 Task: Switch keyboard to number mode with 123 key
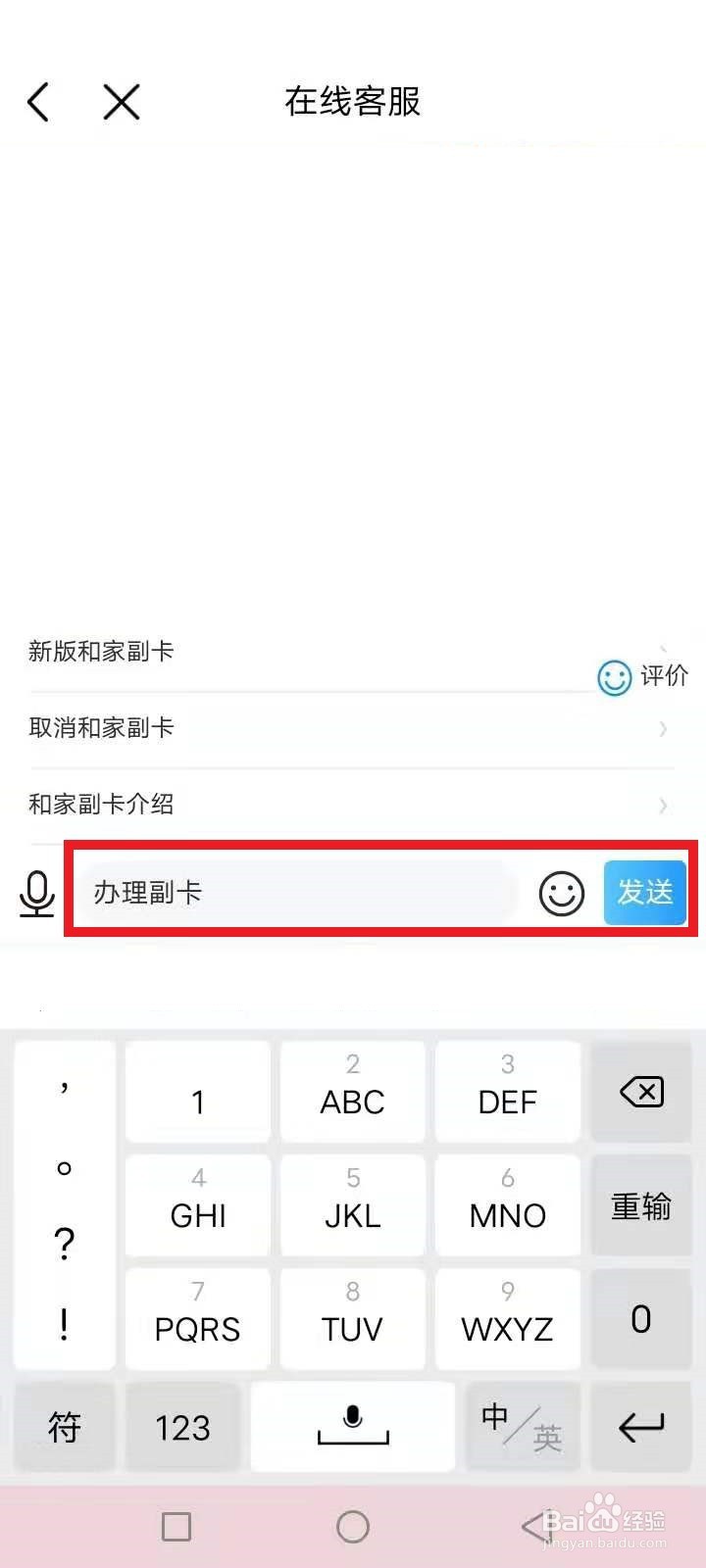pyautogui.click(x=182, y=1427)
